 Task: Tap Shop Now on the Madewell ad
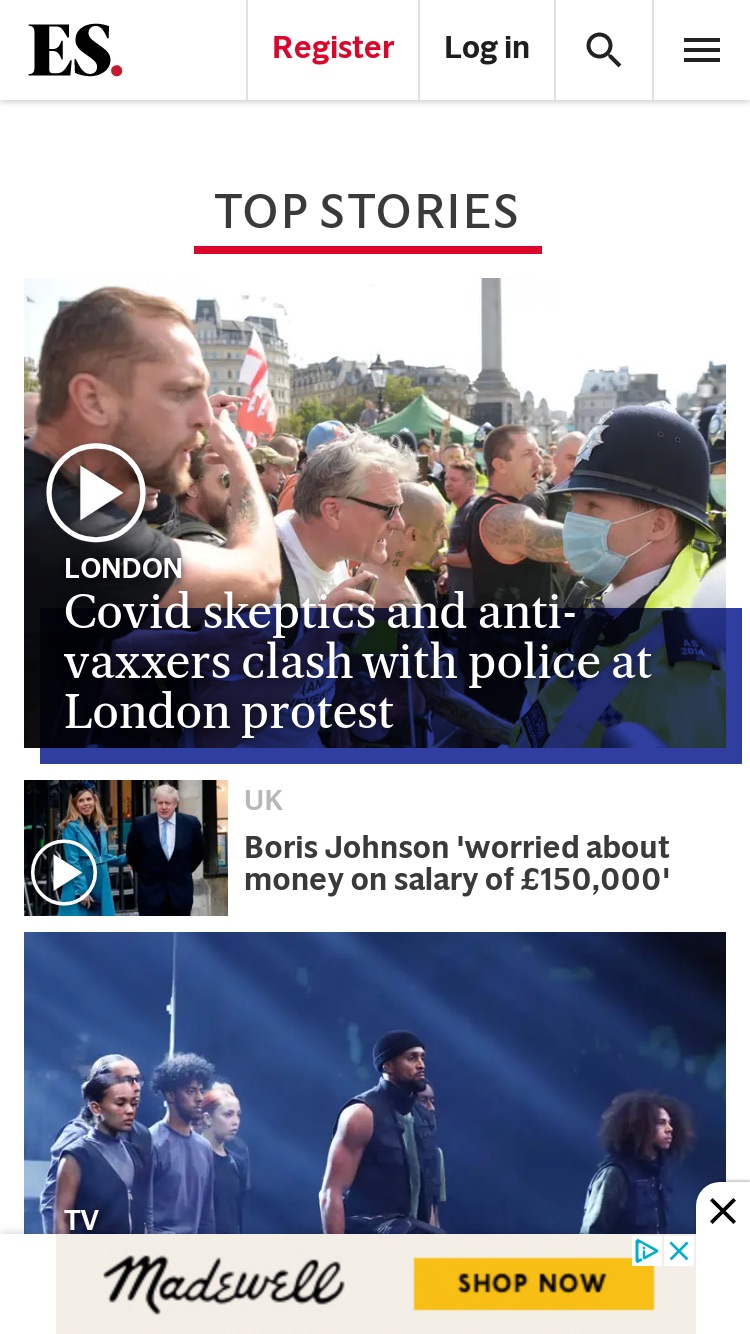533,1283
